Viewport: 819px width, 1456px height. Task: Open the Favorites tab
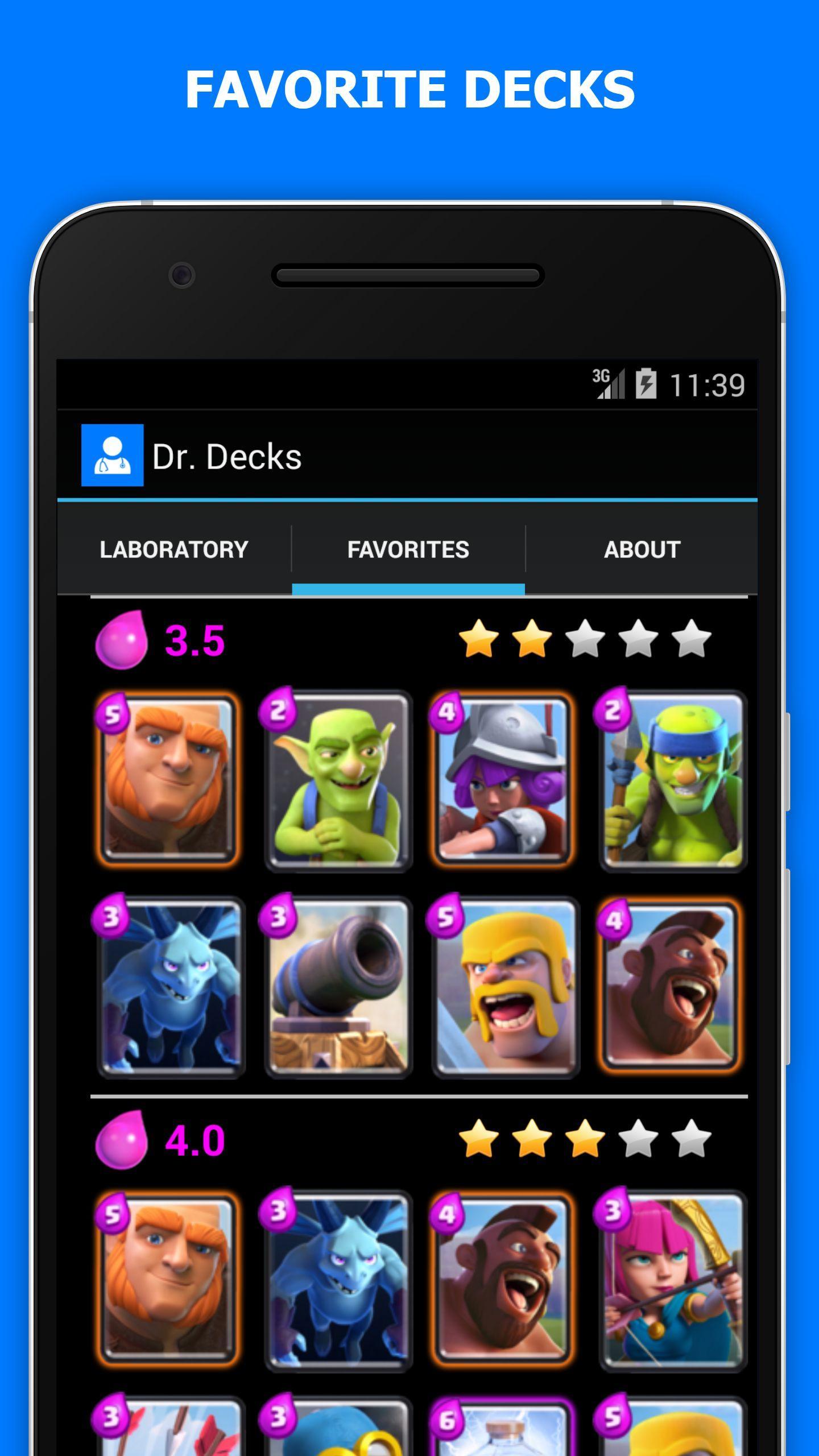point(408,549)
